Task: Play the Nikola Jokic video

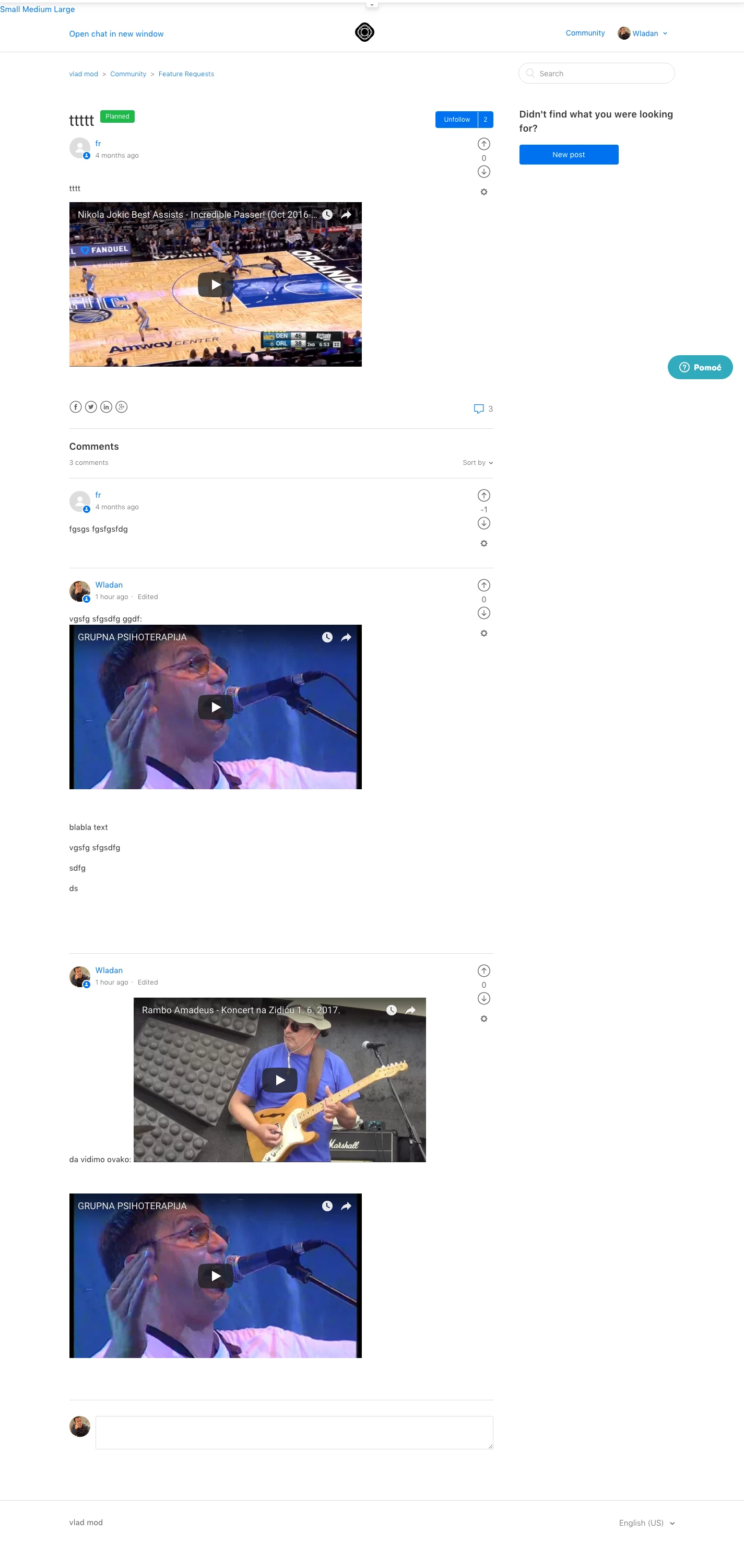Action: pyautogui.click(x=215, y=284)
